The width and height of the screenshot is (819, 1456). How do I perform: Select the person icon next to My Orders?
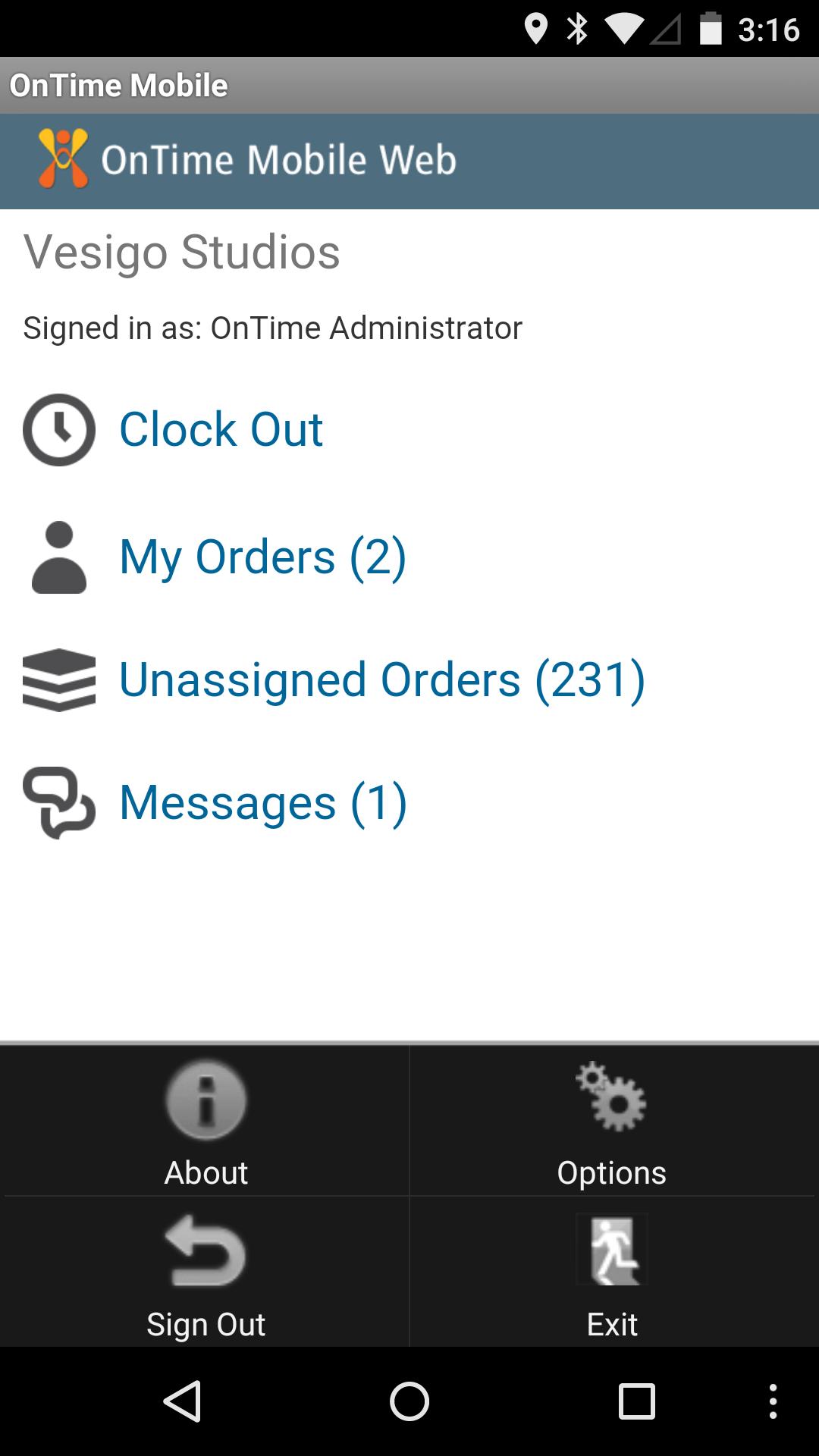coord(58,557)
